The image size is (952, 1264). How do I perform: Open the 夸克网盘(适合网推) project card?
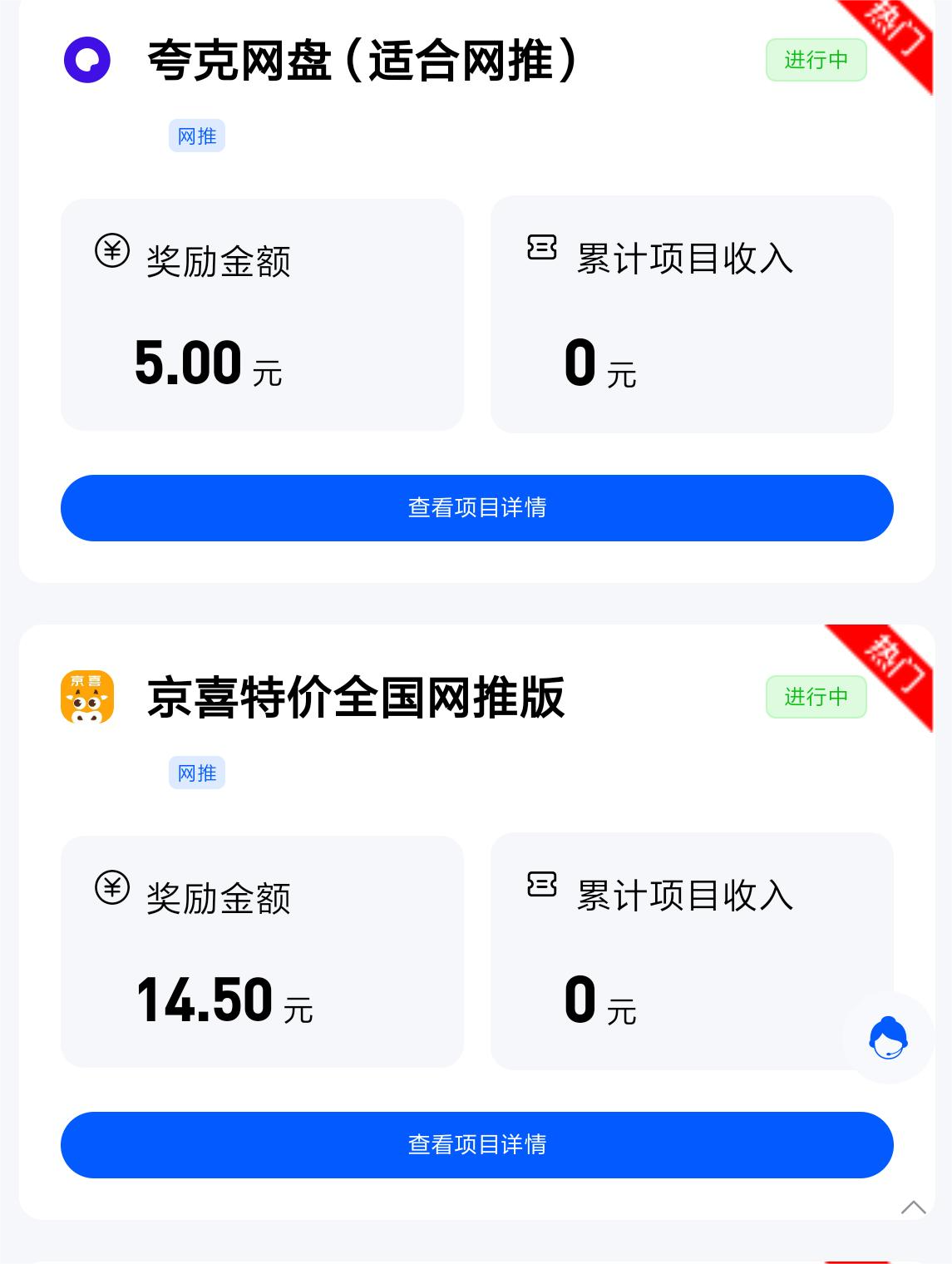[x=363, y=62]
